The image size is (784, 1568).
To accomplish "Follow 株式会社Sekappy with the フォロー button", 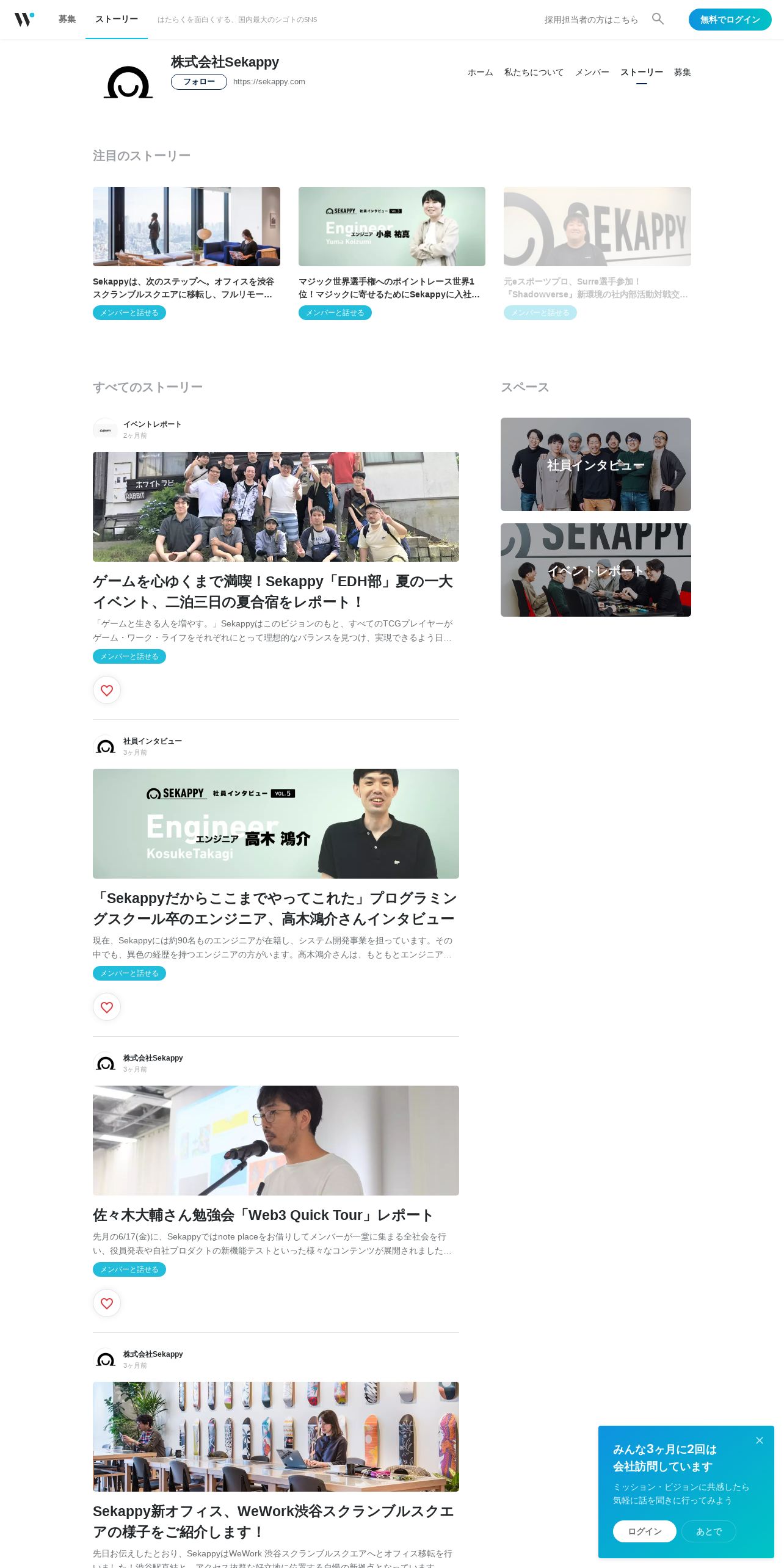I will [x=199, y=82].
